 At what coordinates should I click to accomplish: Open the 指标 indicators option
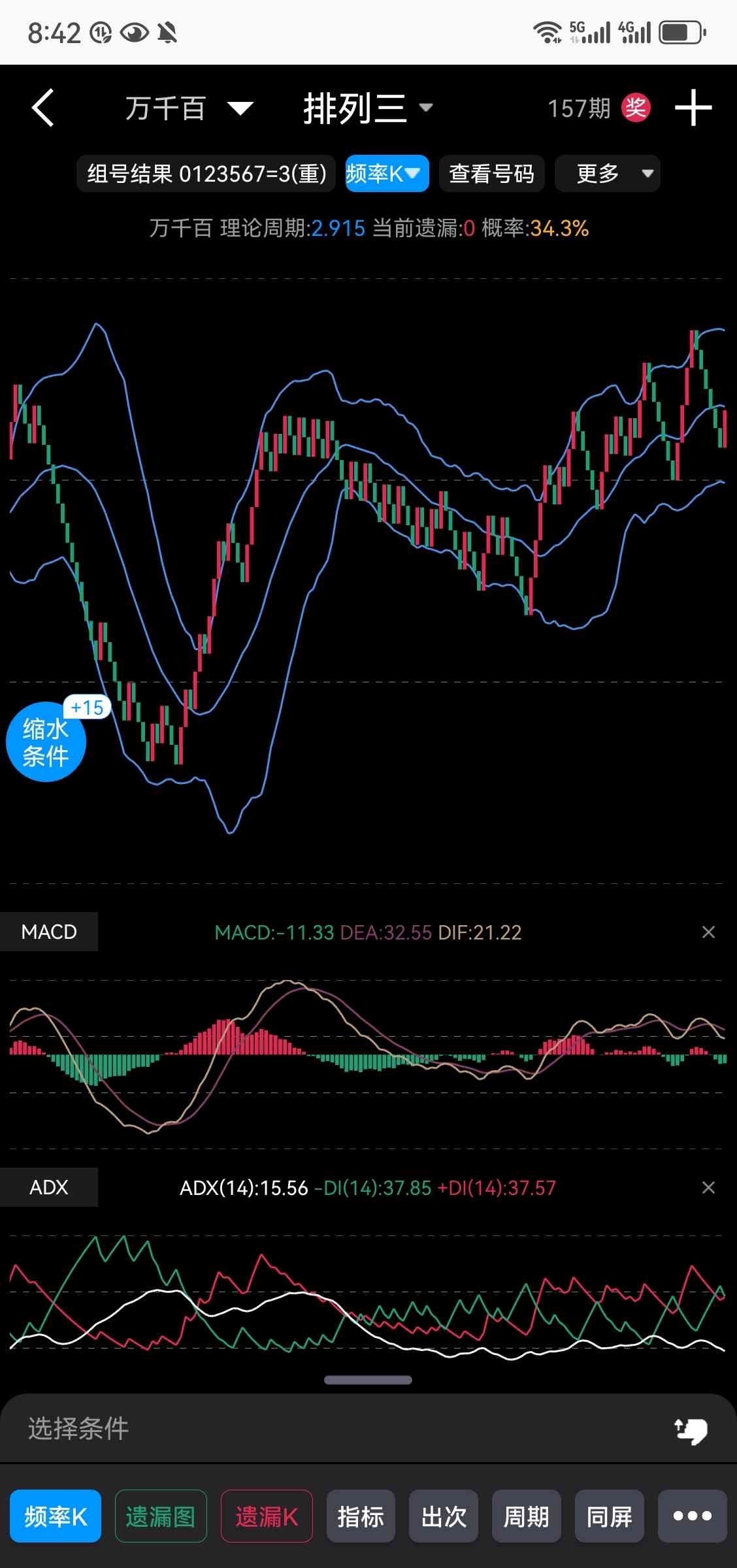coord(361,1516)
